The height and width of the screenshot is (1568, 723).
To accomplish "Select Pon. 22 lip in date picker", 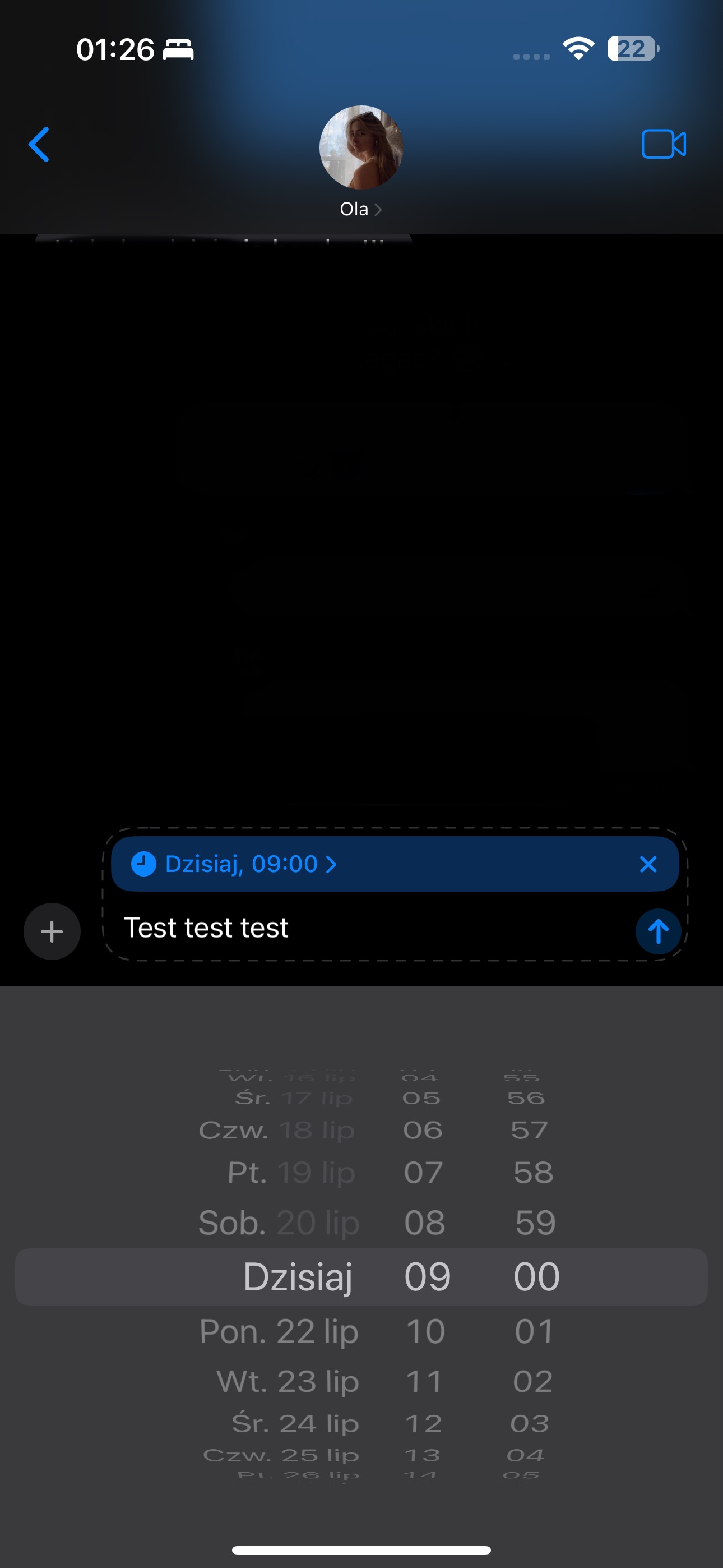I will click(279, 1331).
